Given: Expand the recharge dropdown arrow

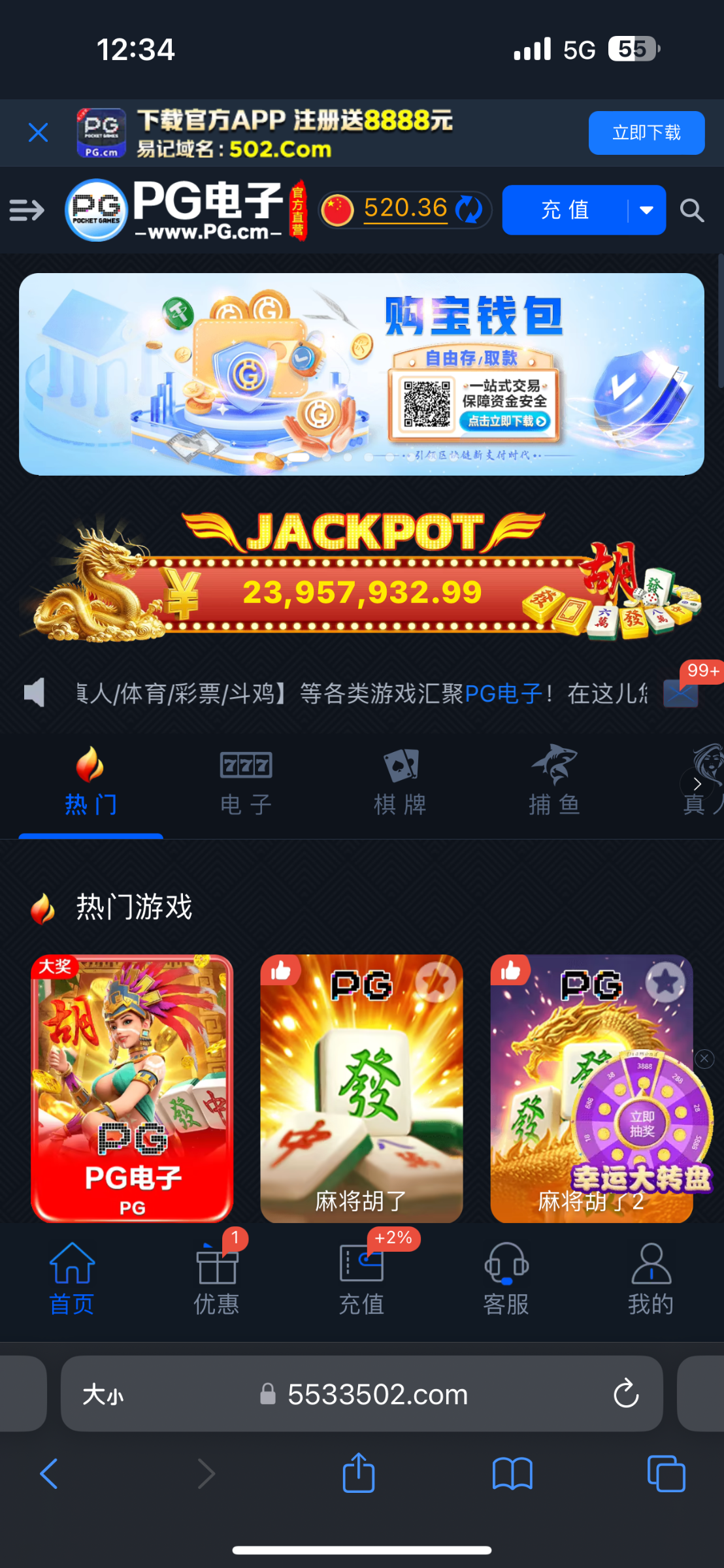Looking at the screenshot, I should coord(646,210).
